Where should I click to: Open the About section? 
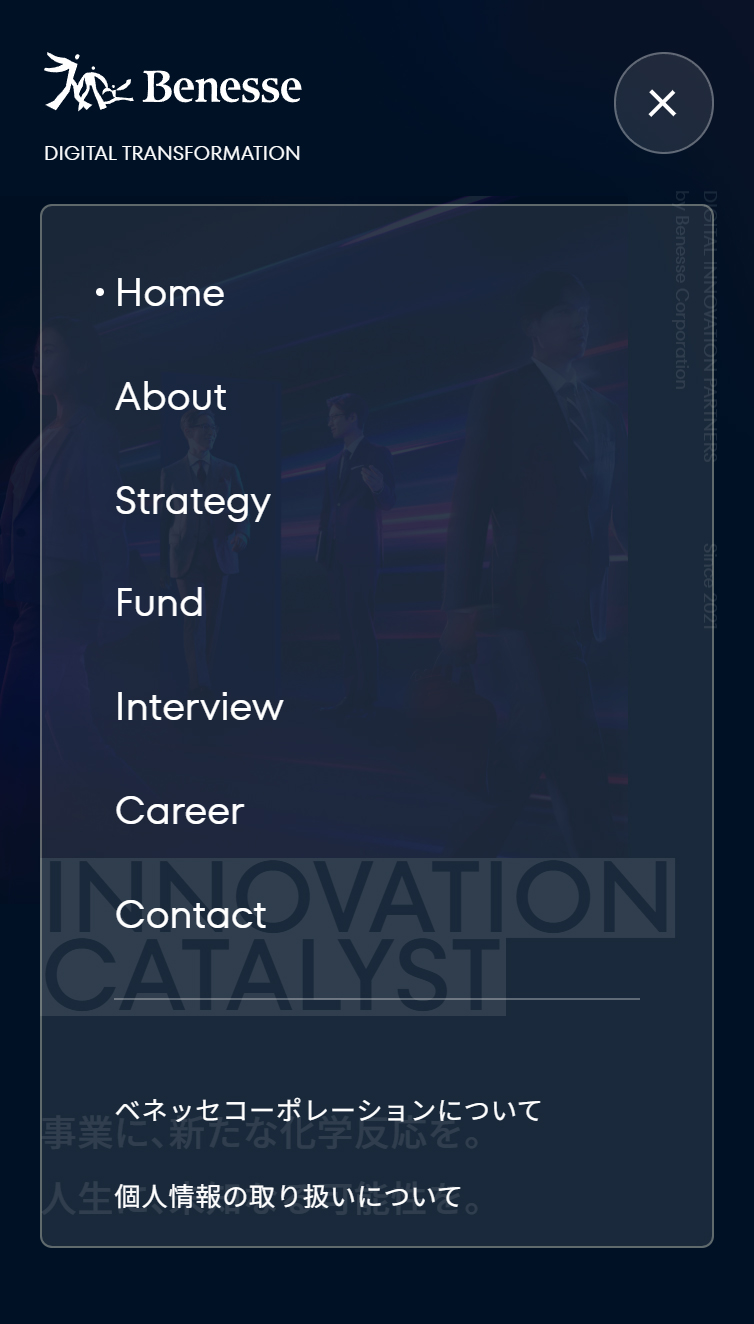coord(171,397)
